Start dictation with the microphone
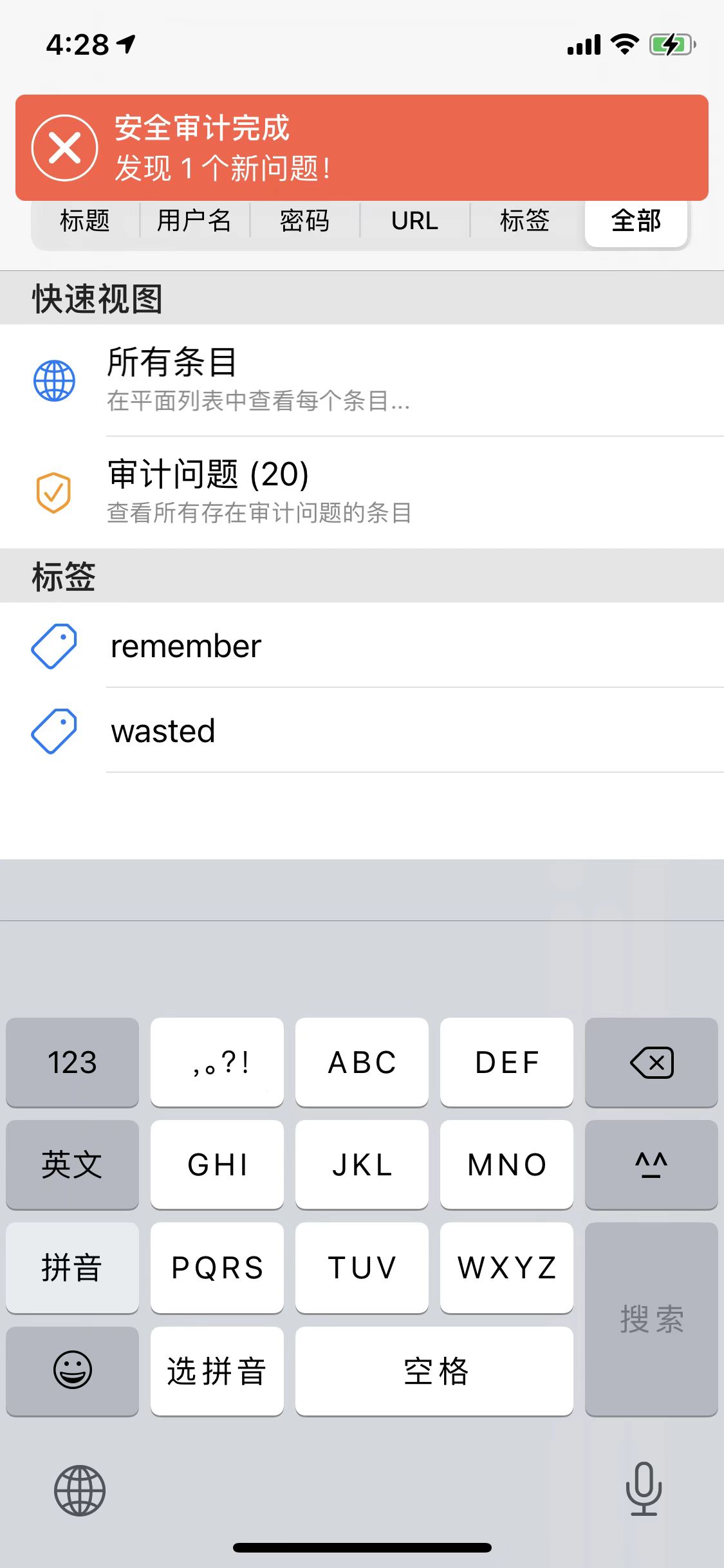The height and width of the screenshot is (1568, 724). (x=644, y=1489)
